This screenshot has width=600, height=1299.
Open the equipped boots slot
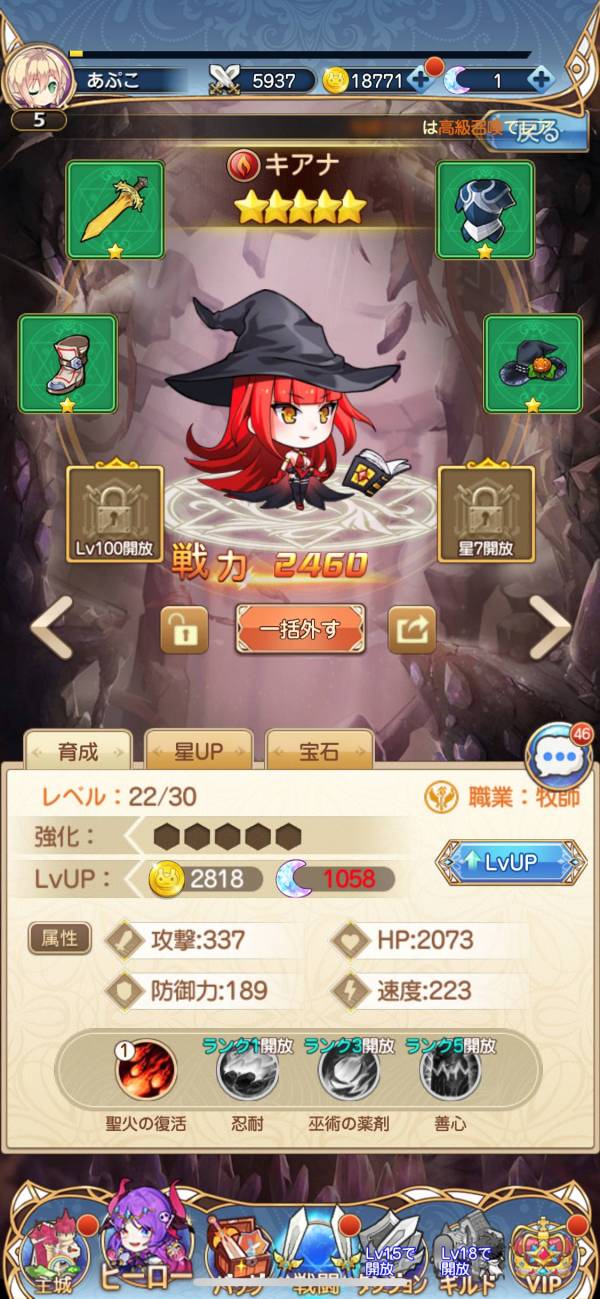67,363
